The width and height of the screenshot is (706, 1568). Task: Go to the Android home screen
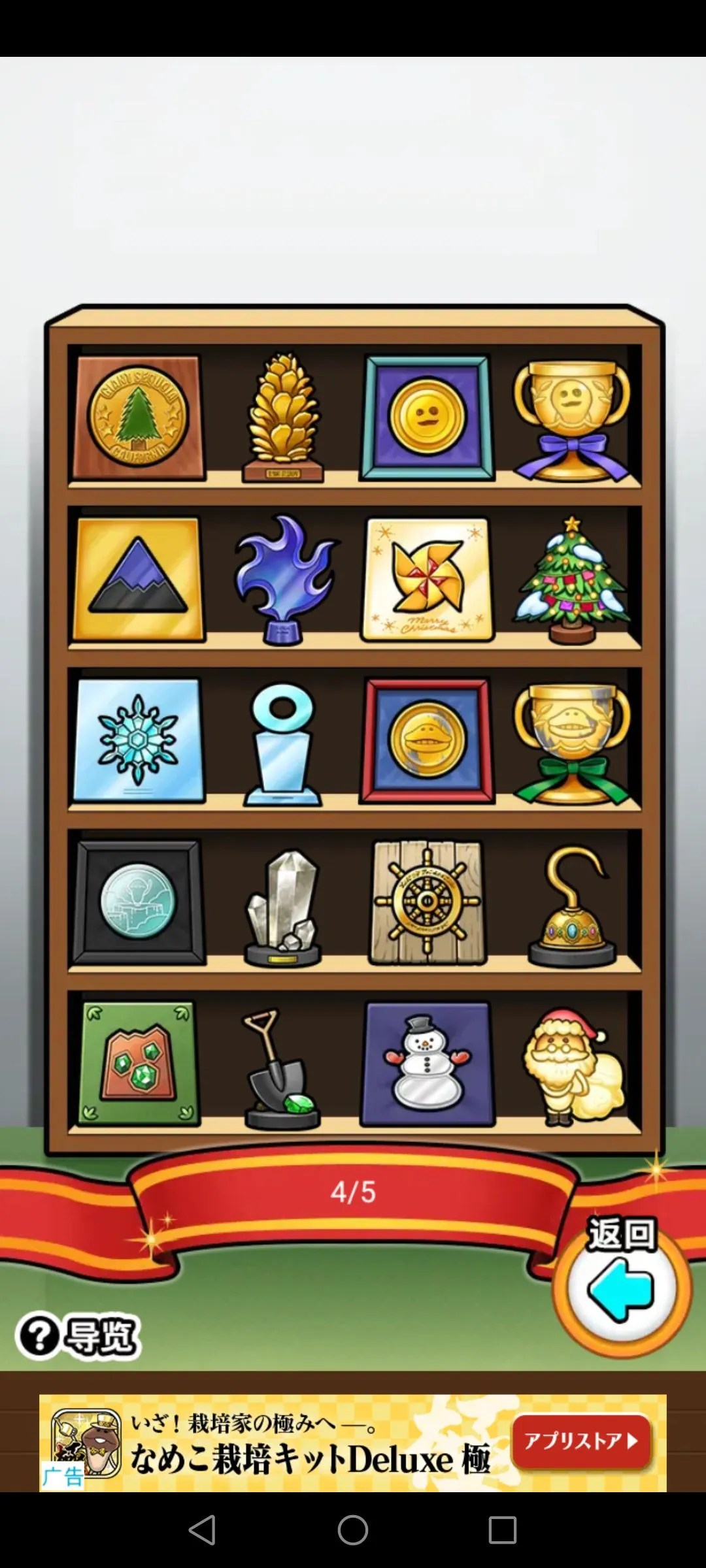[x=353, y=1529]
